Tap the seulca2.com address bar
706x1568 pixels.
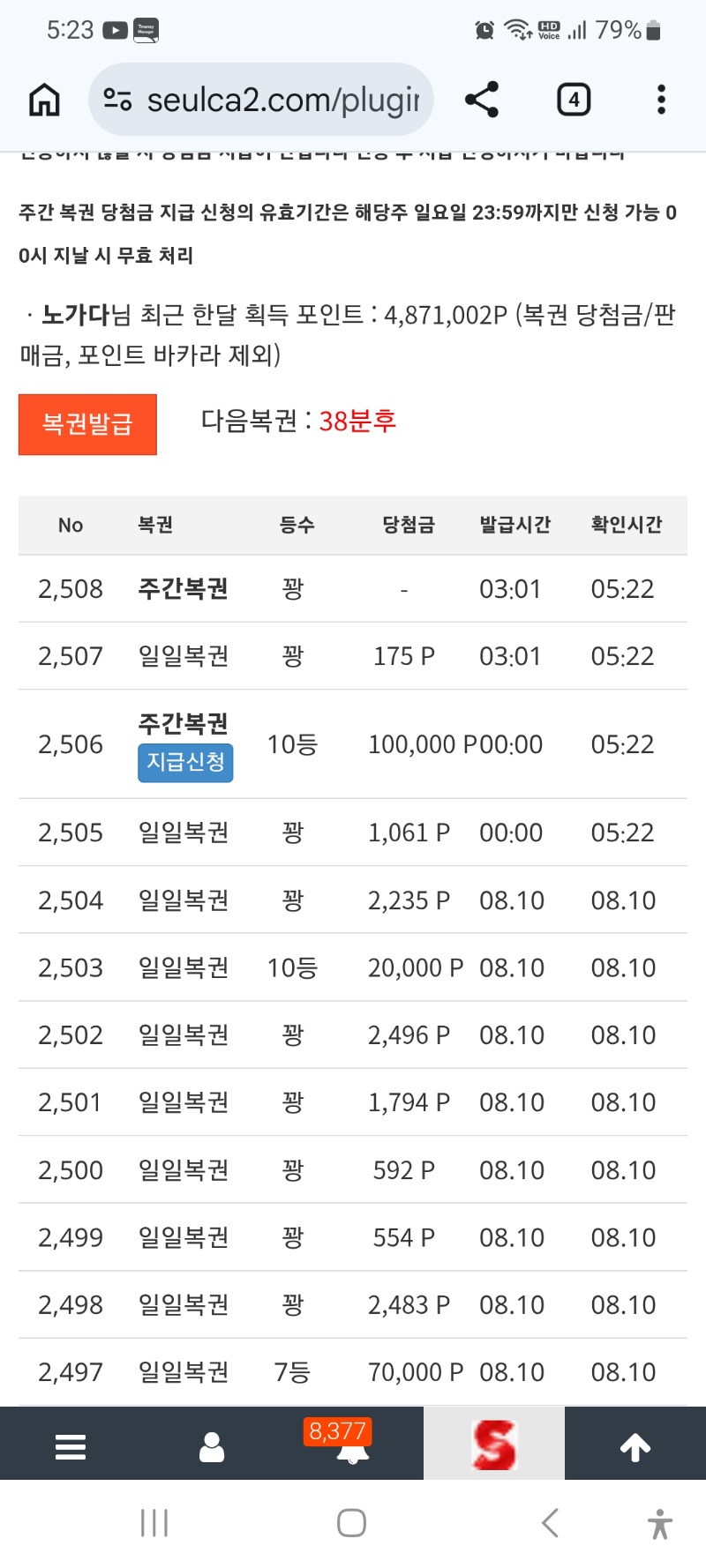coord(261,100)
